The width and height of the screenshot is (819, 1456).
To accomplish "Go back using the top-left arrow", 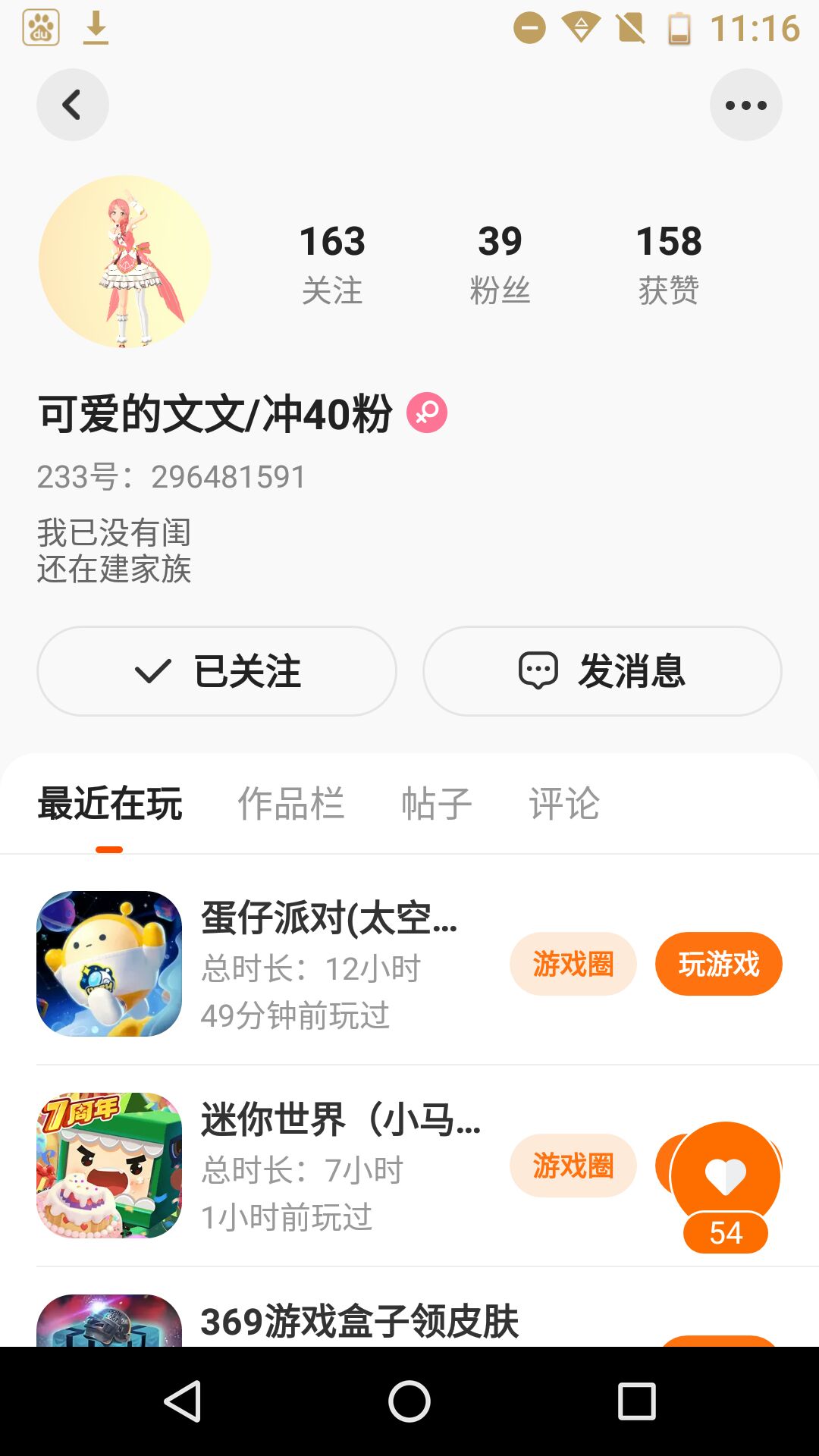I will tap(72, 105).
